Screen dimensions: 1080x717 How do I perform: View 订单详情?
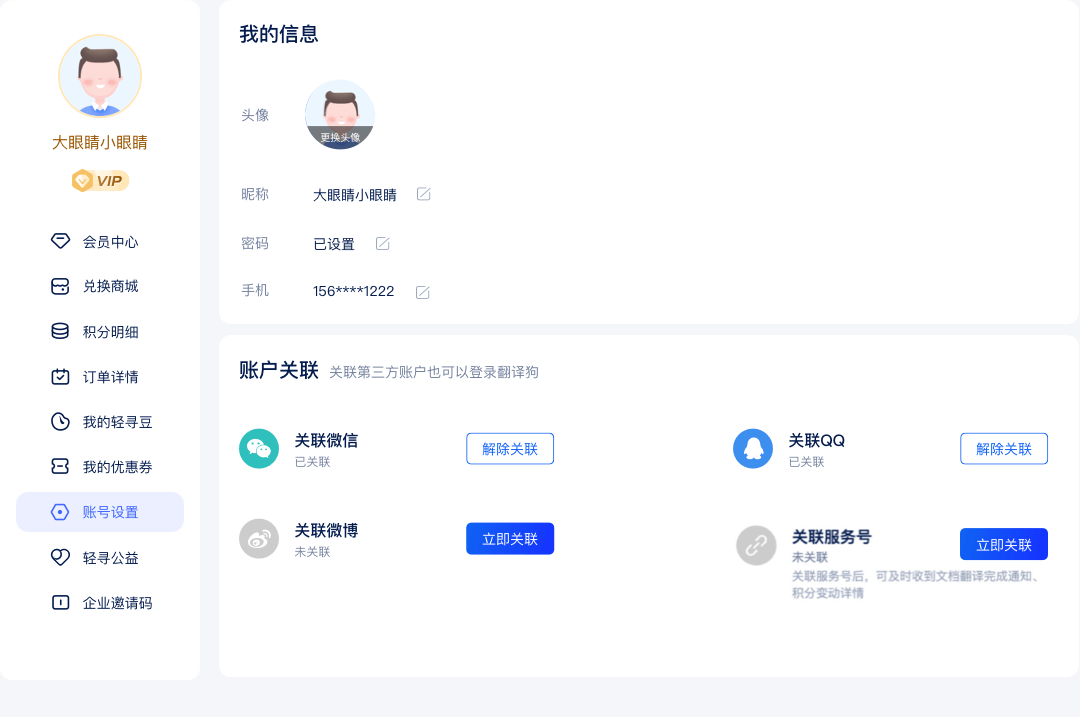109,377
